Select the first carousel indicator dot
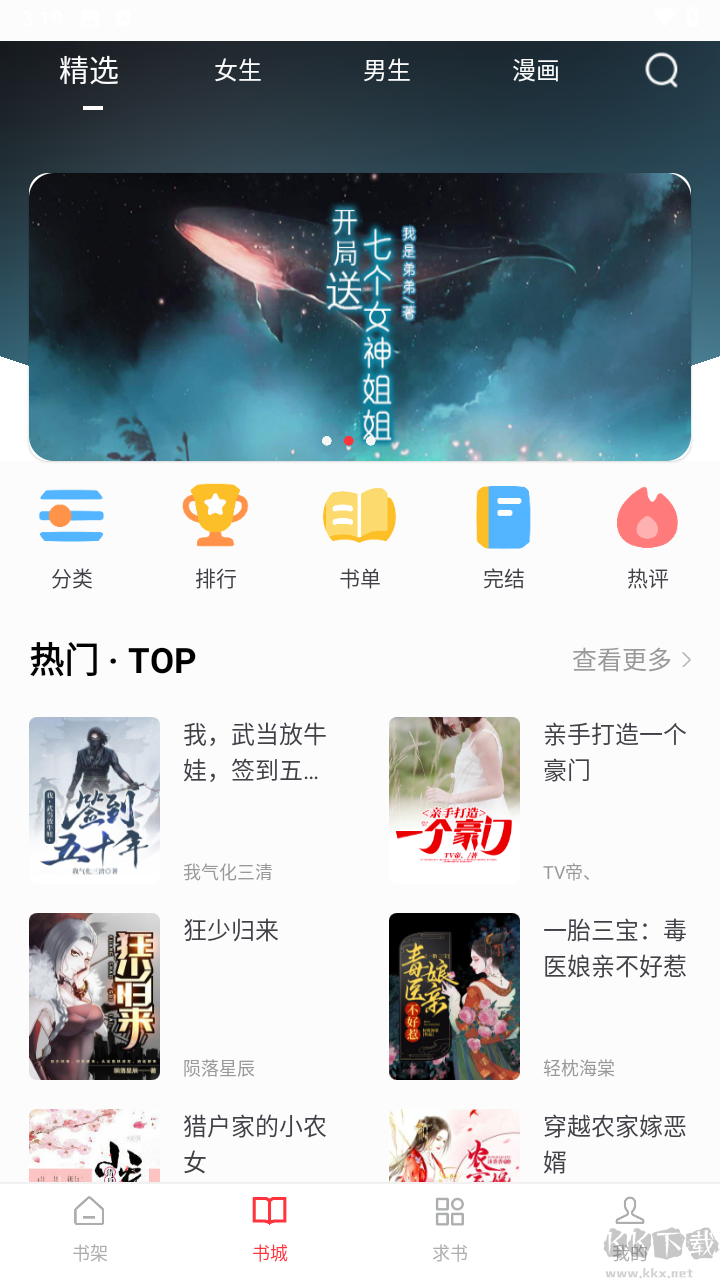 [x=326, y=440]
